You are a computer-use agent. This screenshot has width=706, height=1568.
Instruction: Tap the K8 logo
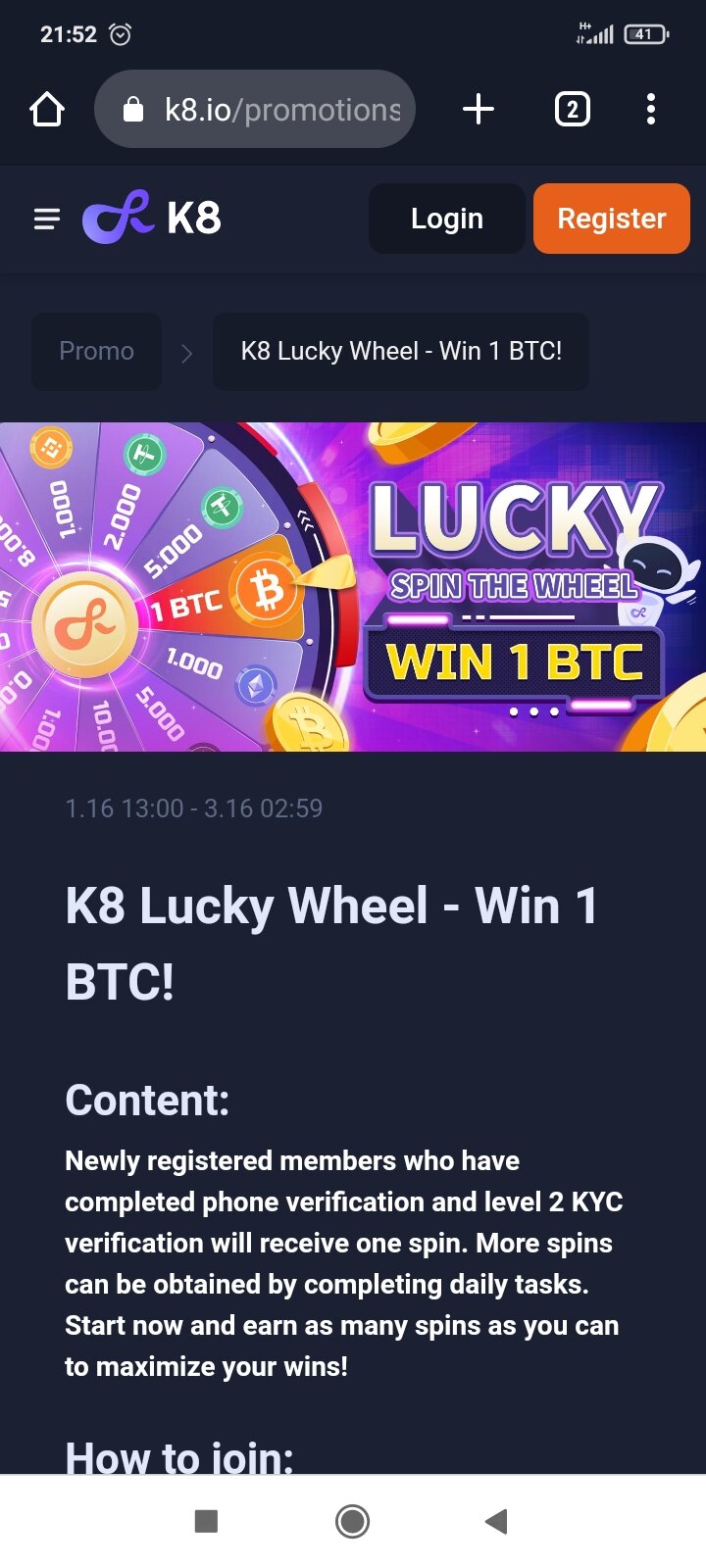(152, 218)
